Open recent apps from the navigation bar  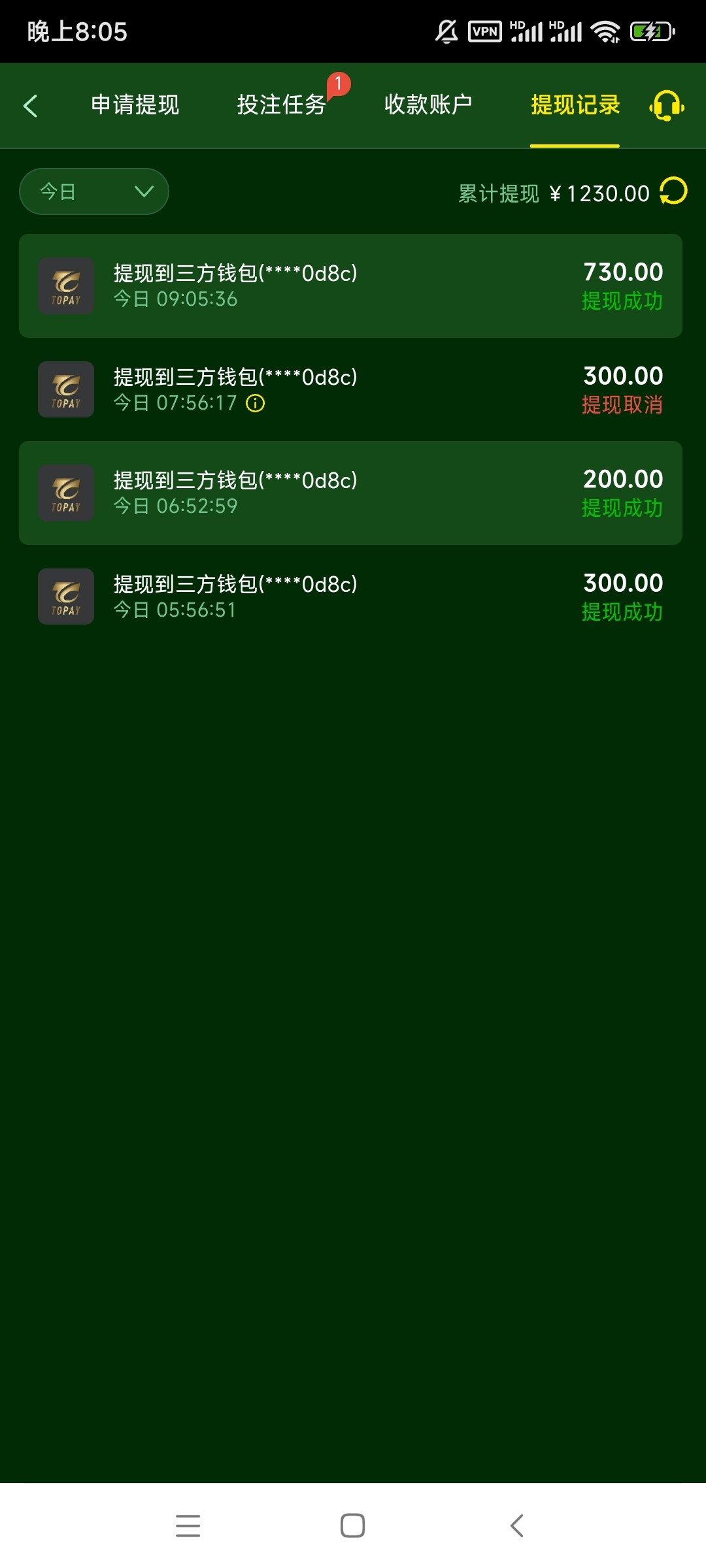click(x=188, y=1526)
